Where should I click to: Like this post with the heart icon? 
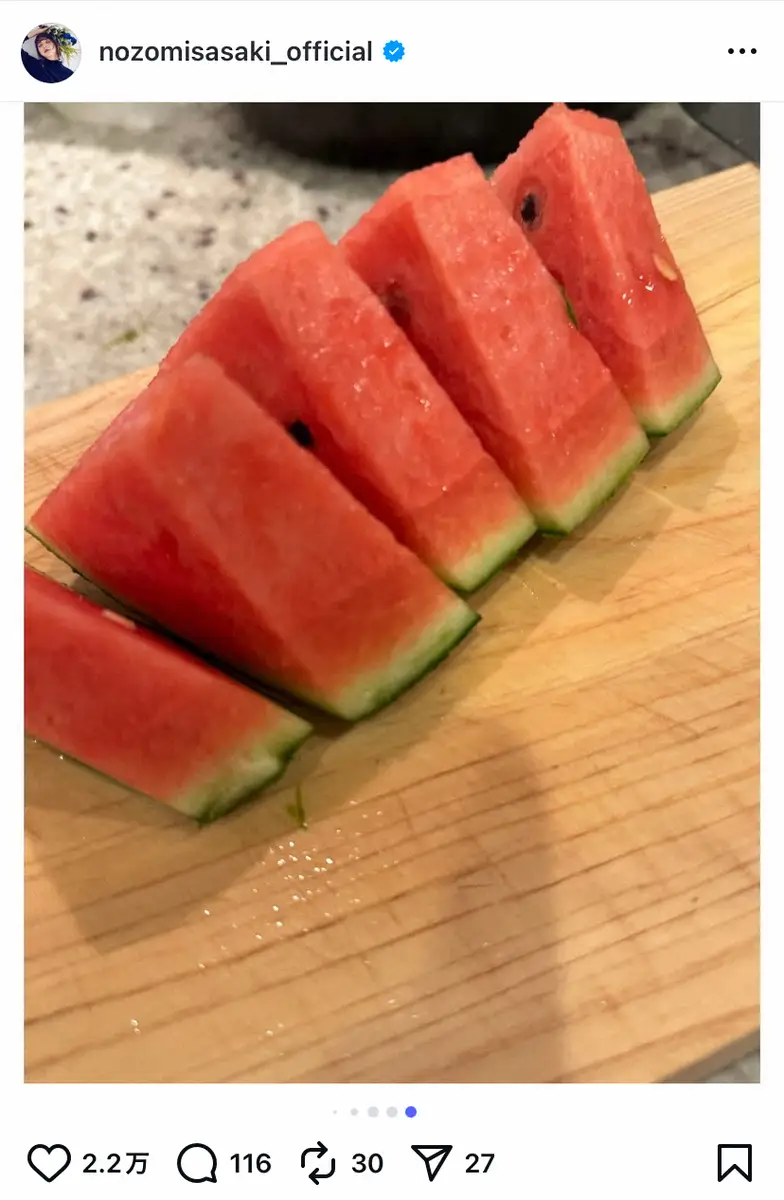49,1163
